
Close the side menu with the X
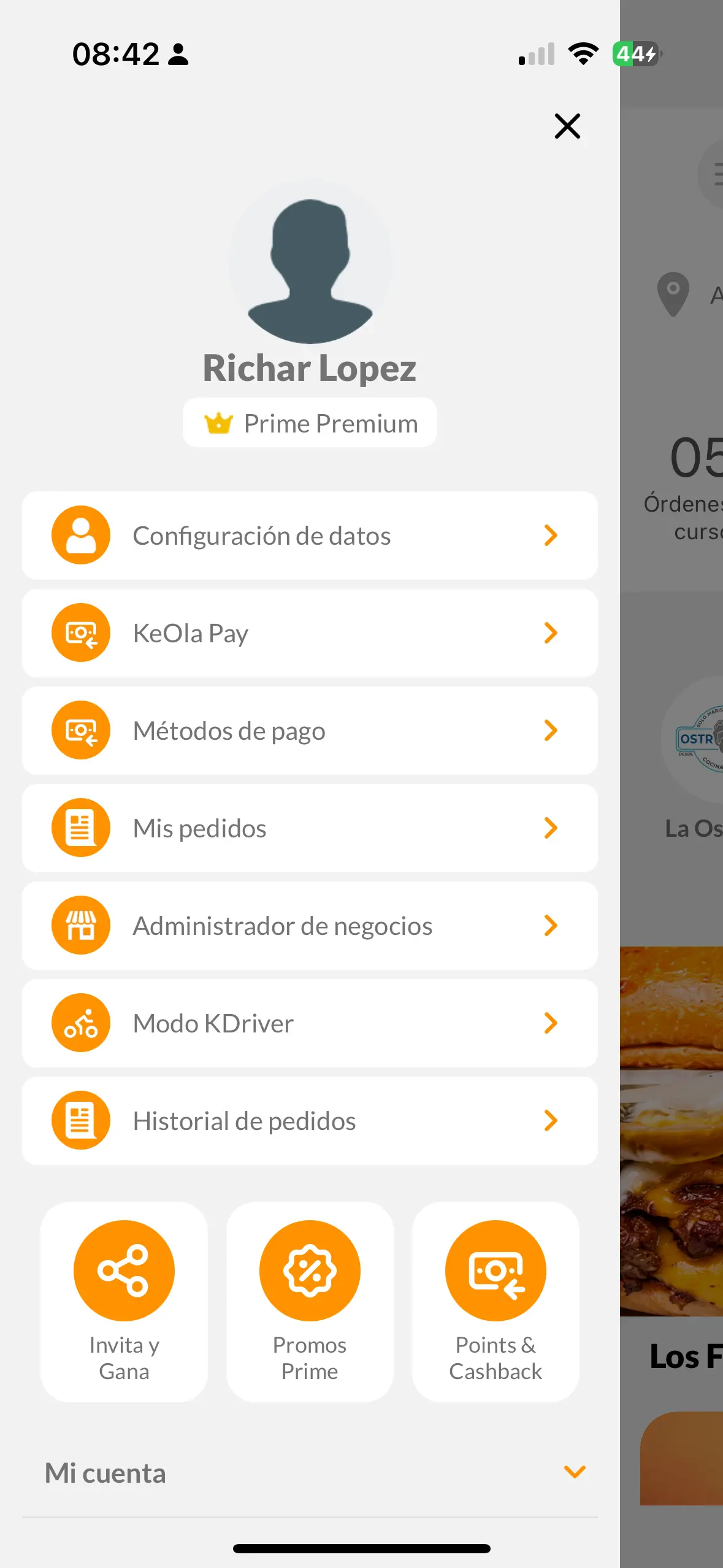[567, 126]
